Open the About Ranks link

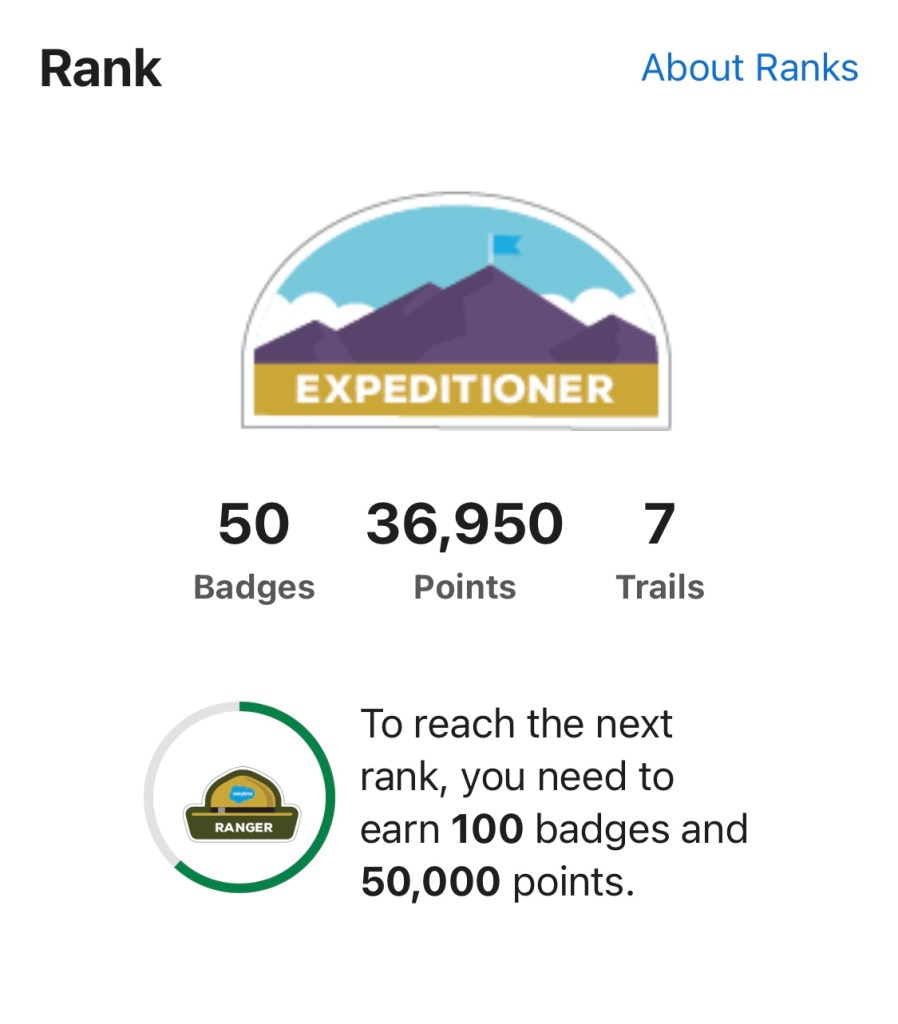point(749,68)
